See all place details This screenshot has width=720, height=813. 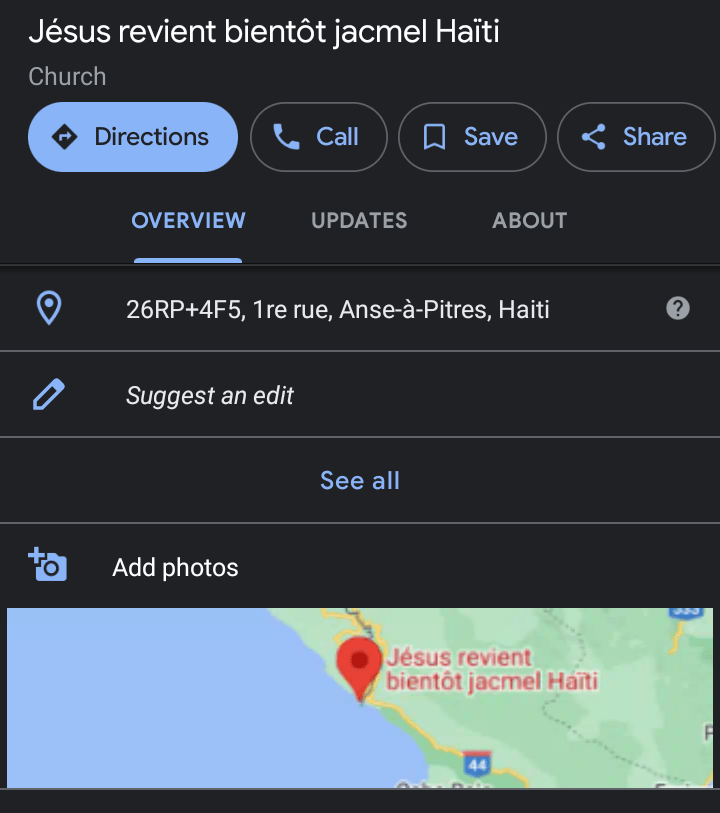[360, 481]
